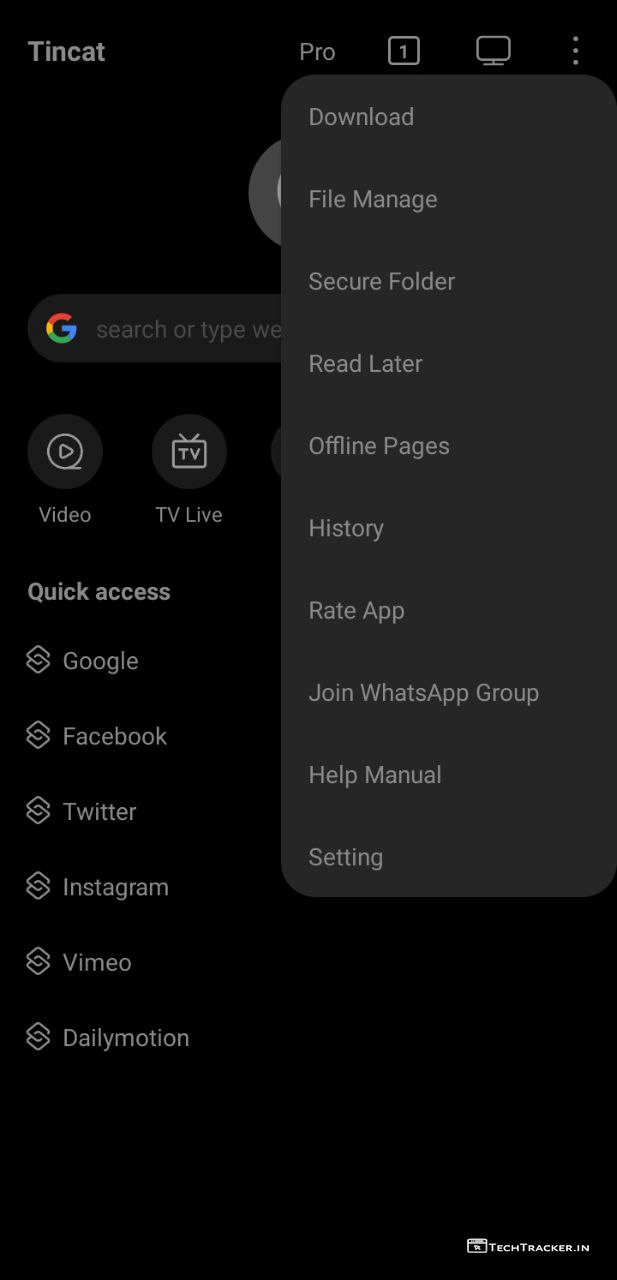Visit Instagram from Quick access
The width and height of the screenshot is (617, 1280).
115,887
